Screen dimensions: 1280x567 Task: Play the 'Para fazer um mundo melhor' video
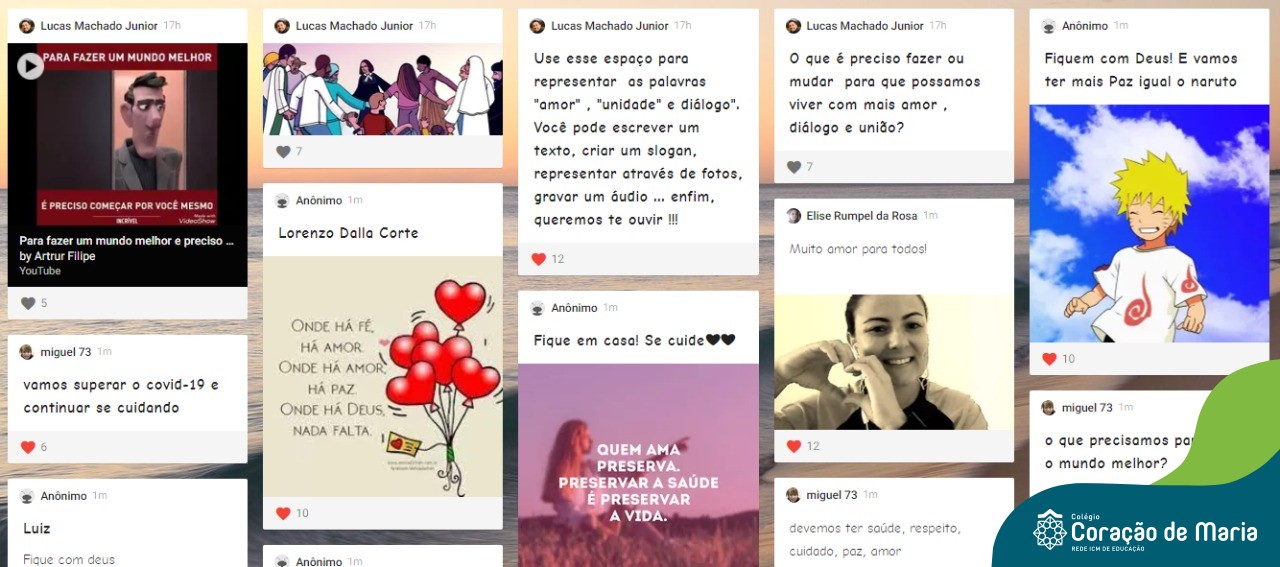tap(30, 66)
